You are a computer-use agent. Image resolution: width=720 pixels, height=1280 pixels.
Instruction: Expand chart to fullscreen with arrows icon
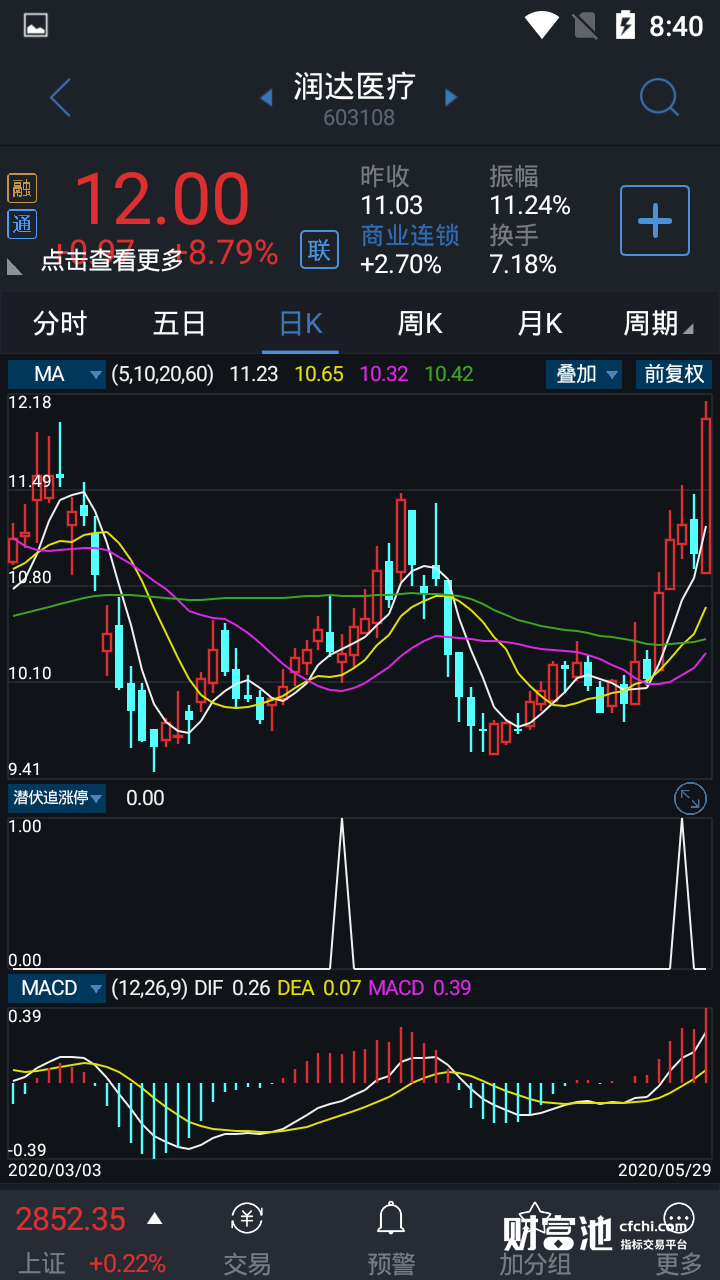coord(690,798)
